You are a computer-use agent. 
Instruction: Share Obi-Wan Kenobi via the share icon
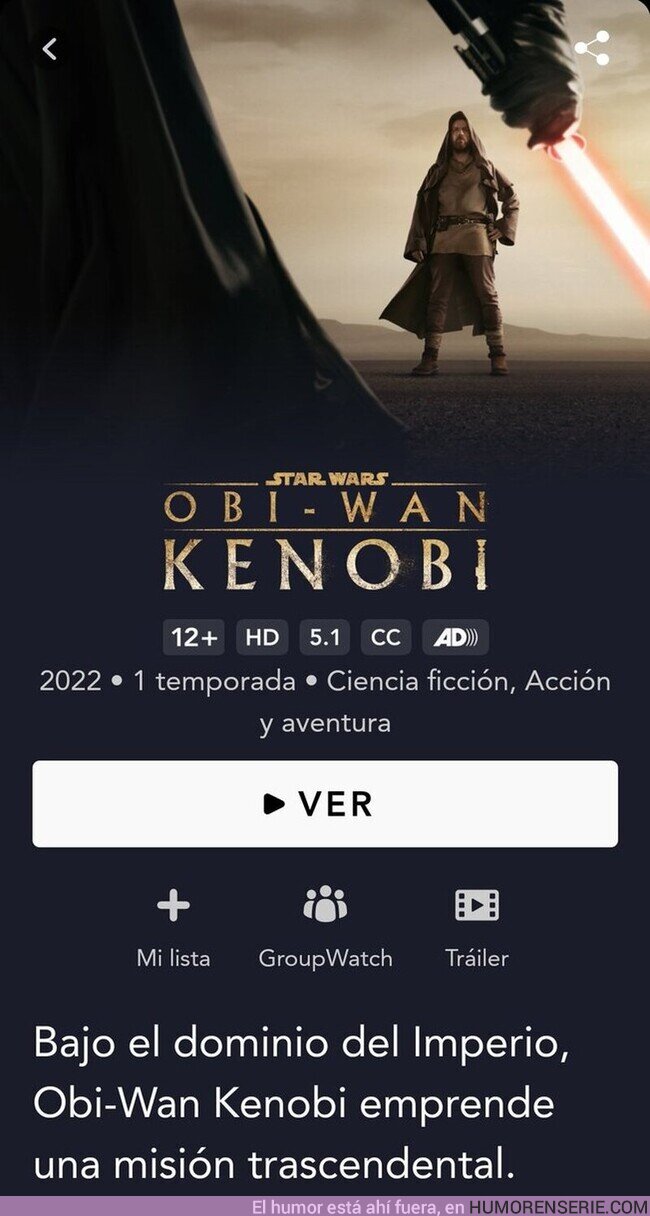click(x=592, y=48)
